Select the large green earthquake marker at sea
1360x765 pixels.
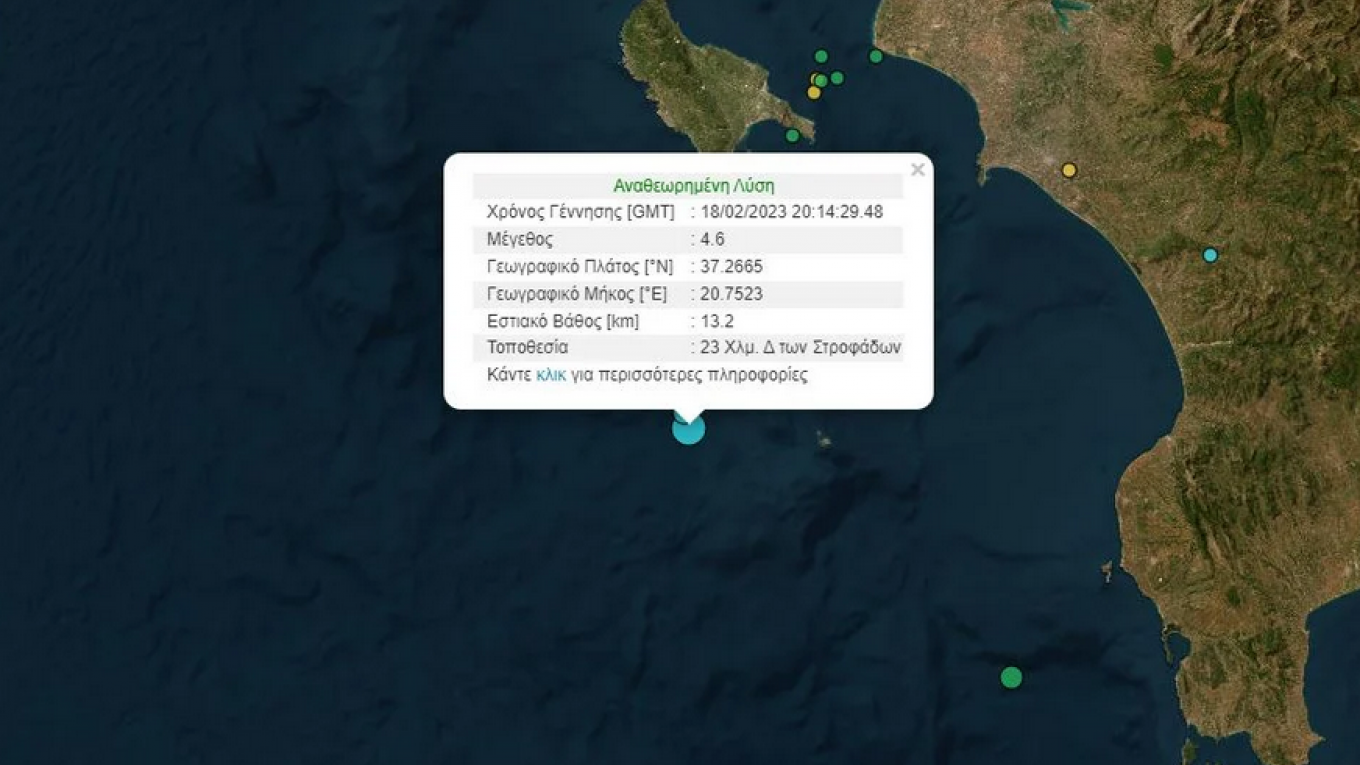[1011, 677]
